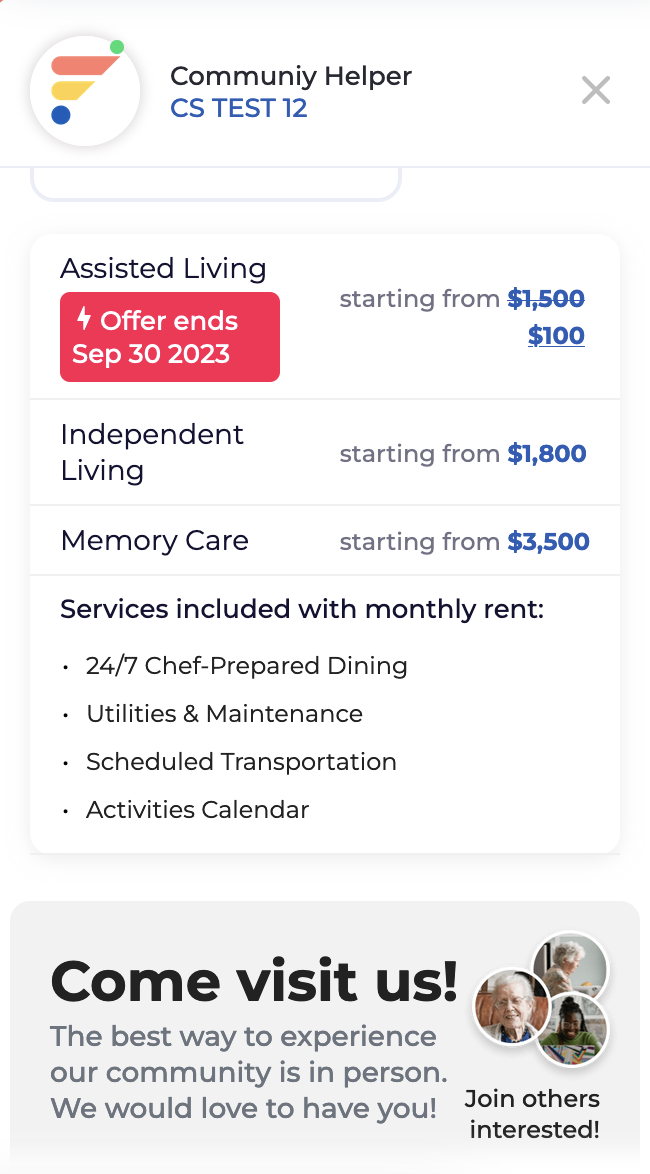The width and height of the screenshot is (650, 1174).
Task: Open the underlined $100 Assisted Living price
Action: click(556, 335)
